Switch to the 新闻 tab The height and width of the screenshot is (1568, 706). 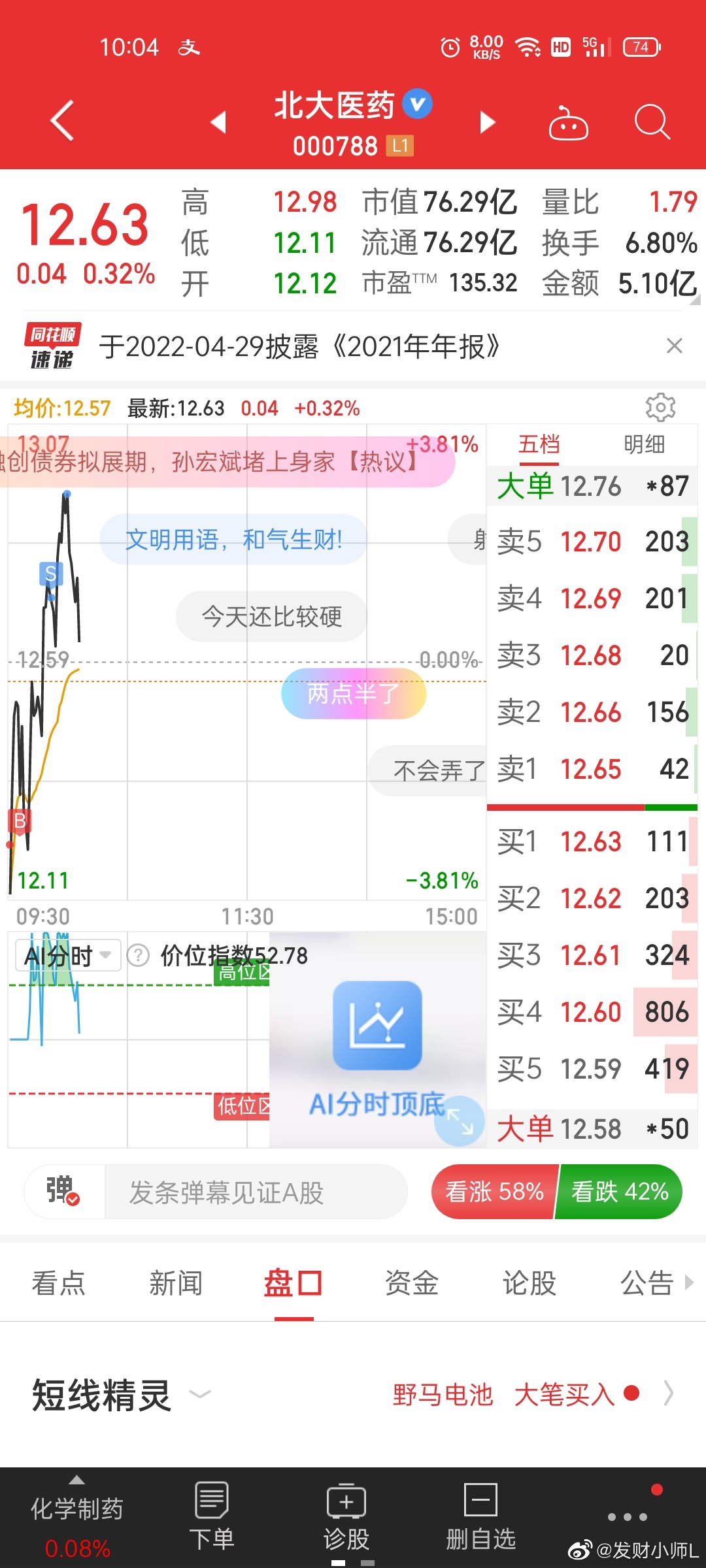pyautogui.click(x=176, y=1283)
